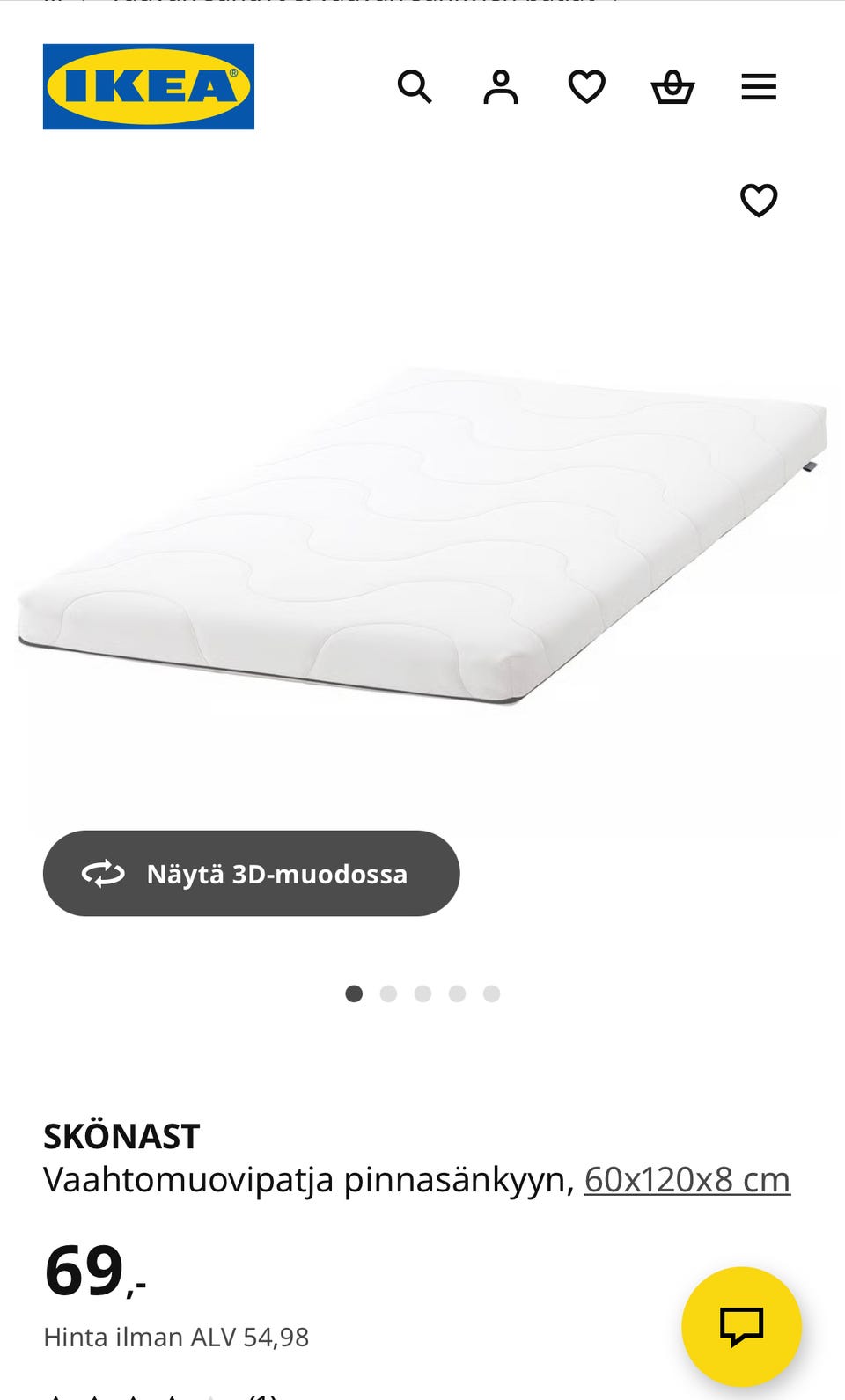Viewport: 845px width, 1400px height.
Task: Jump to the second image dot
Action: (388, 993)
